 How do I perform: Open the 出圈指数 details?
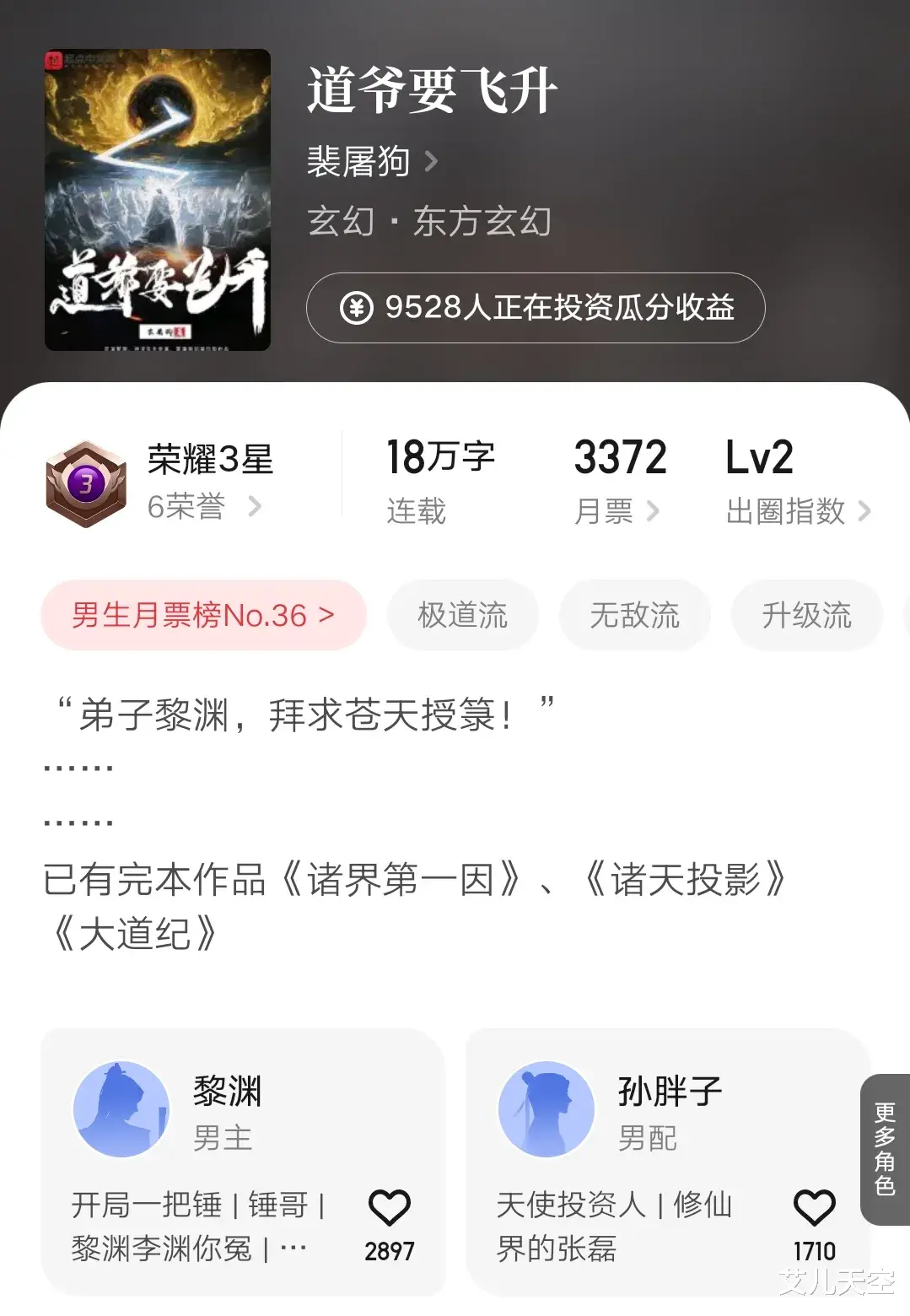[797, 510]
